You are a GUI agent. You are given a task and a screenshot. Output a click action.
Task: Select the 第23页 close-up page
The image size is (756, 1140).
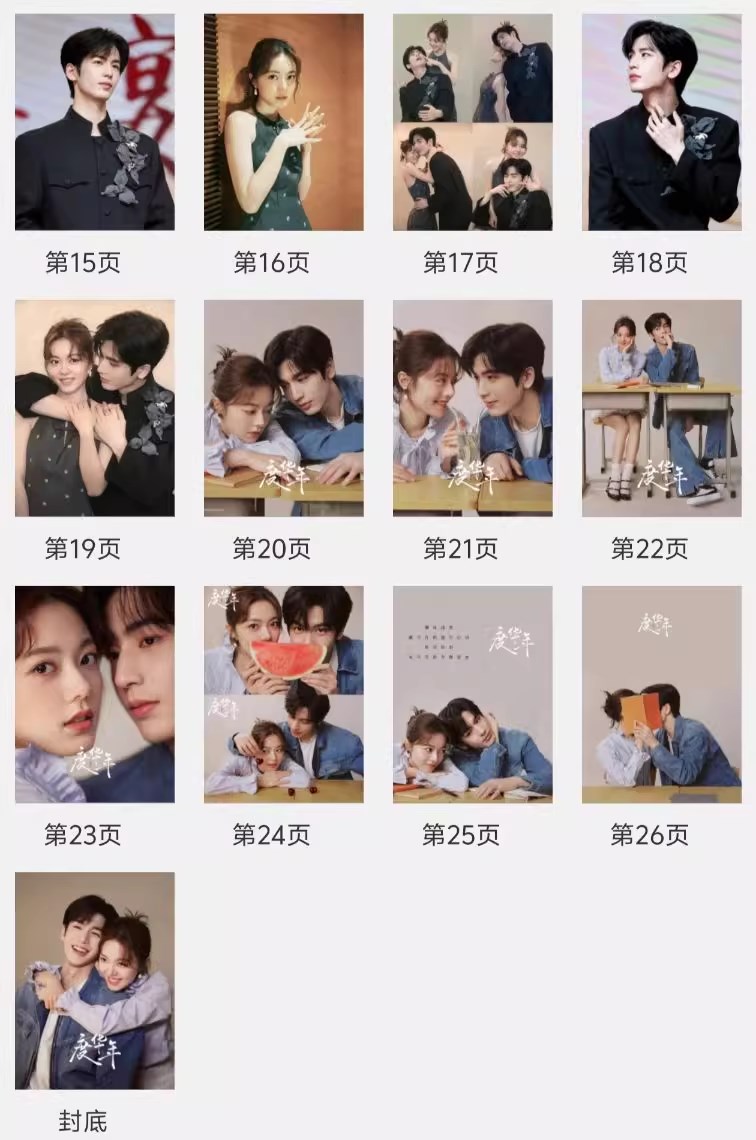pos(95,694)
